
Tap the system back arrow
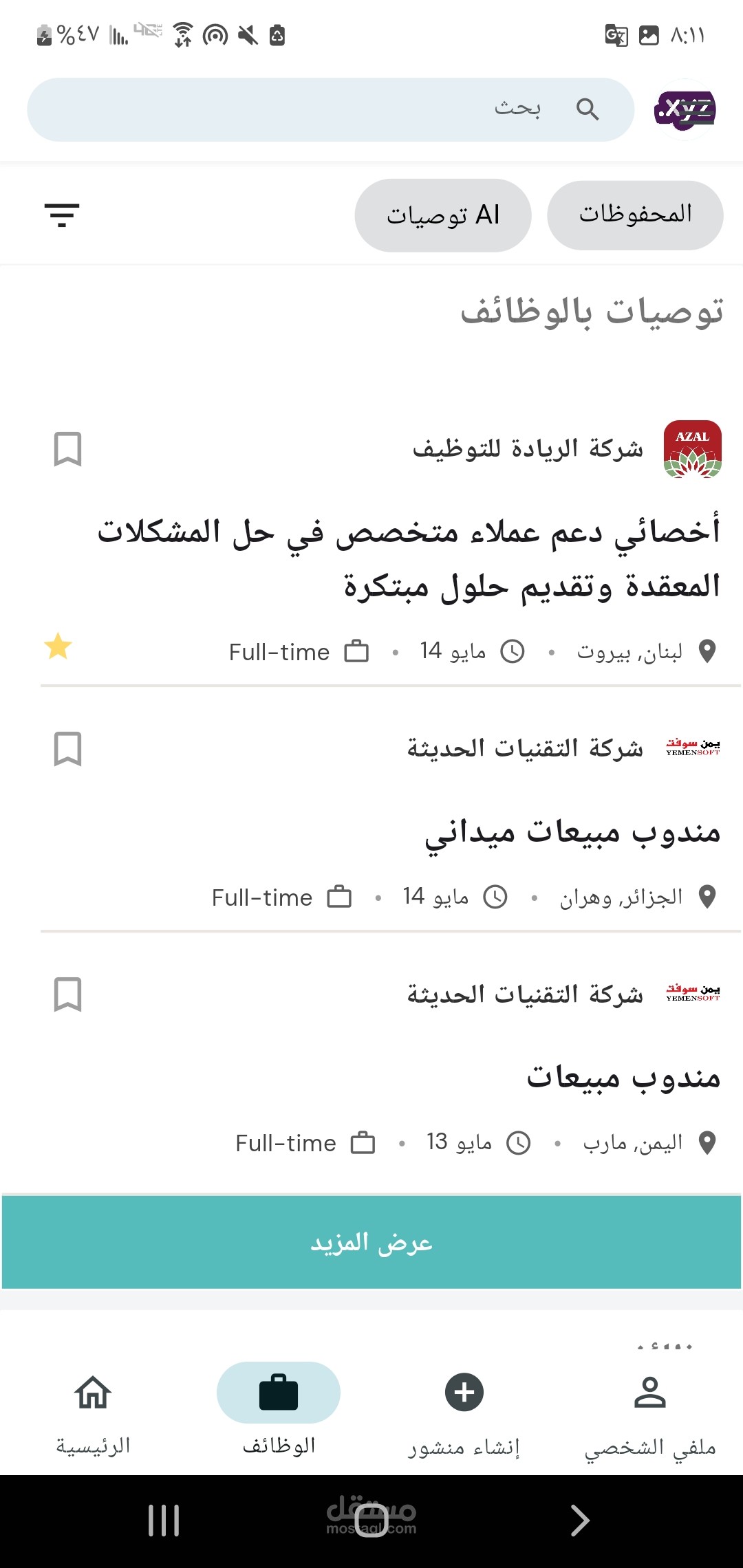(x=580, y=1520)
